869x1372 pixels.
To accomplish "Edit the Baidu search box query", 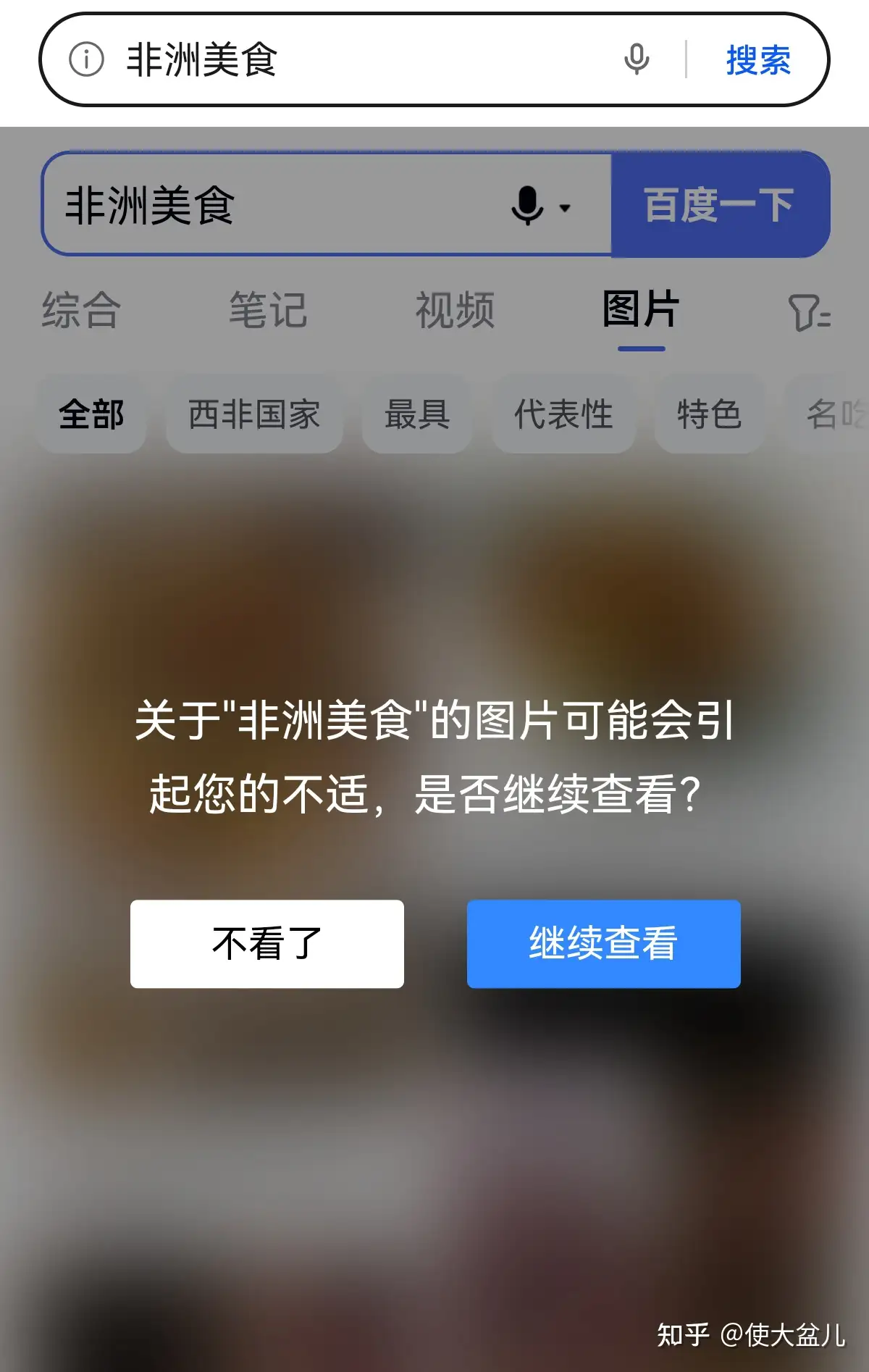I will click(x=275, y=205).
